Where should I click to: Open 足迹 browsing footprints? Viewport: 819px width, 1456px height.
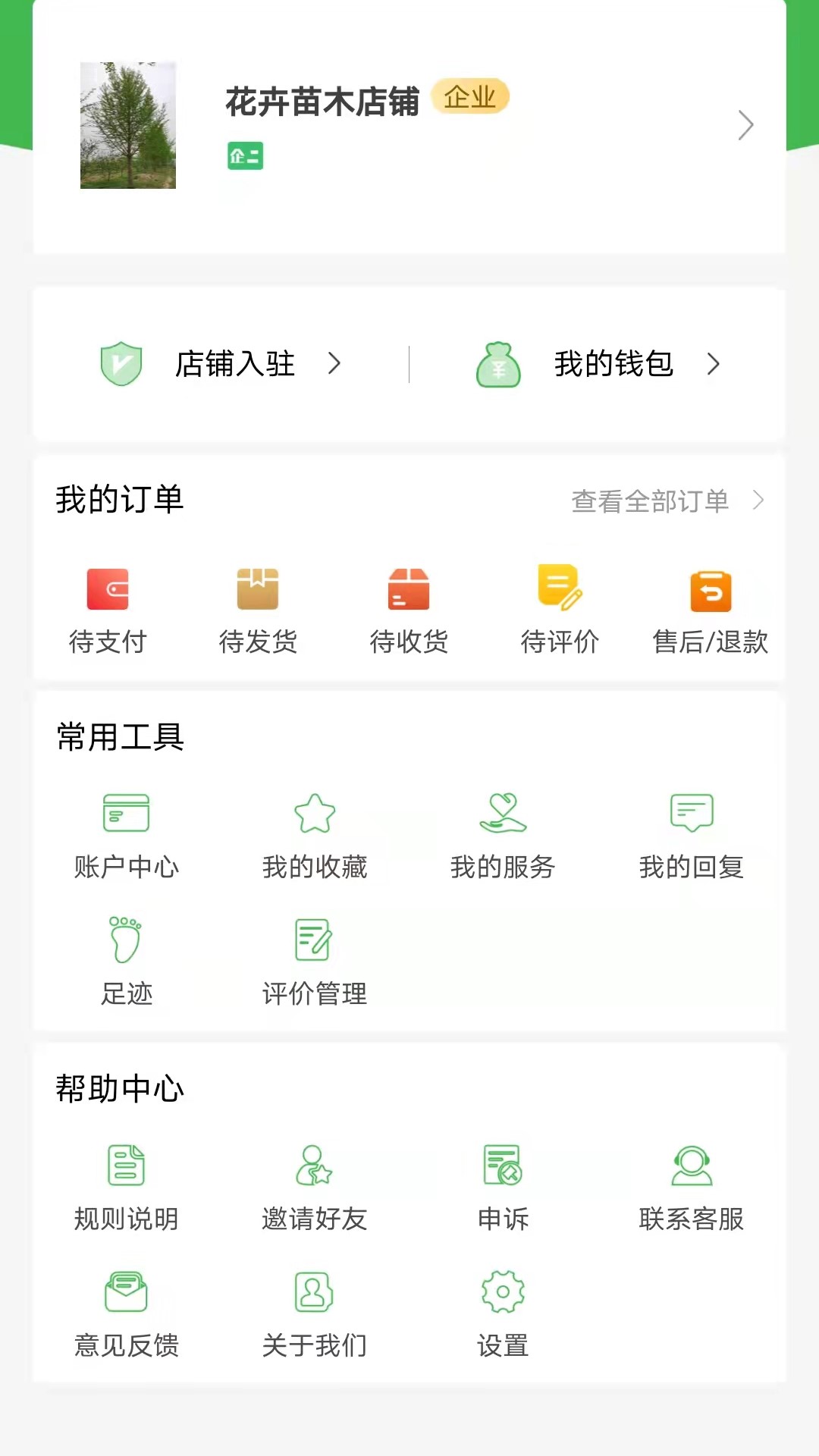[x=127, y=958]
